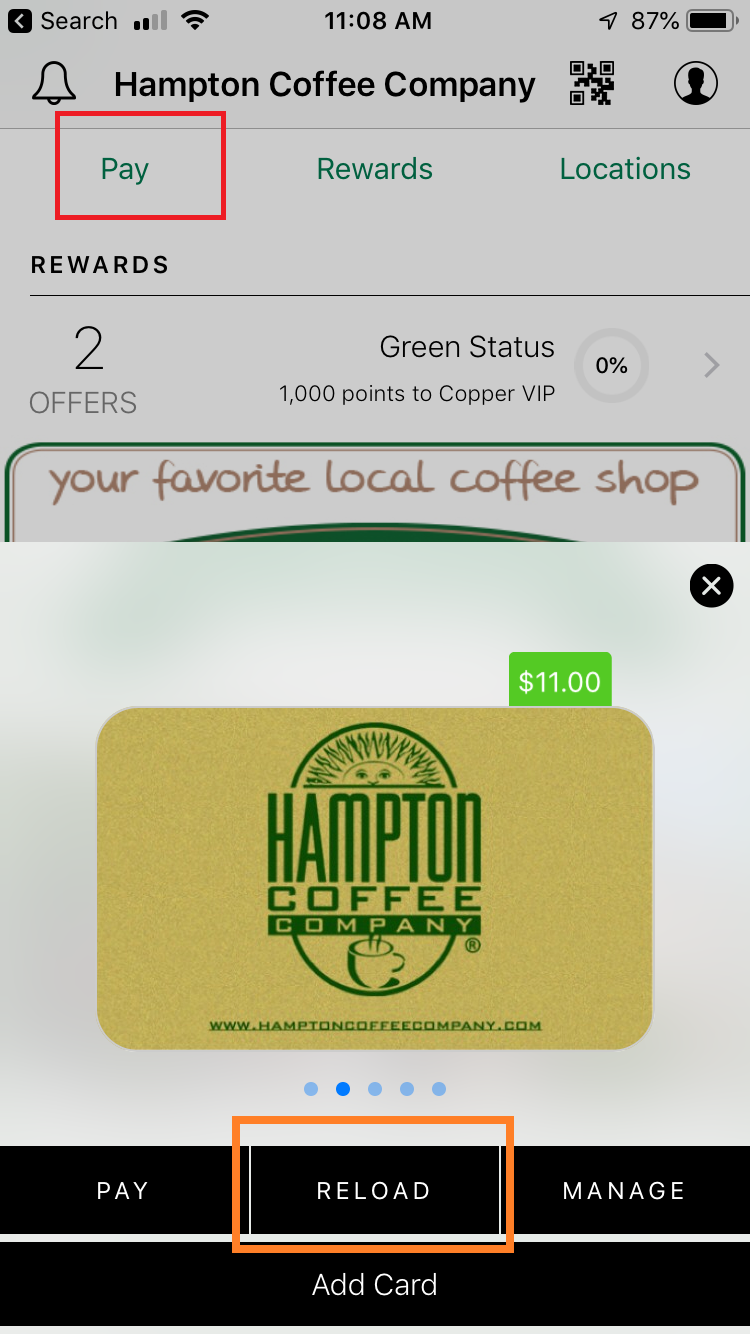
Task: Open the user profile icon
Action: pyautogui.click(x=696, y=84)
